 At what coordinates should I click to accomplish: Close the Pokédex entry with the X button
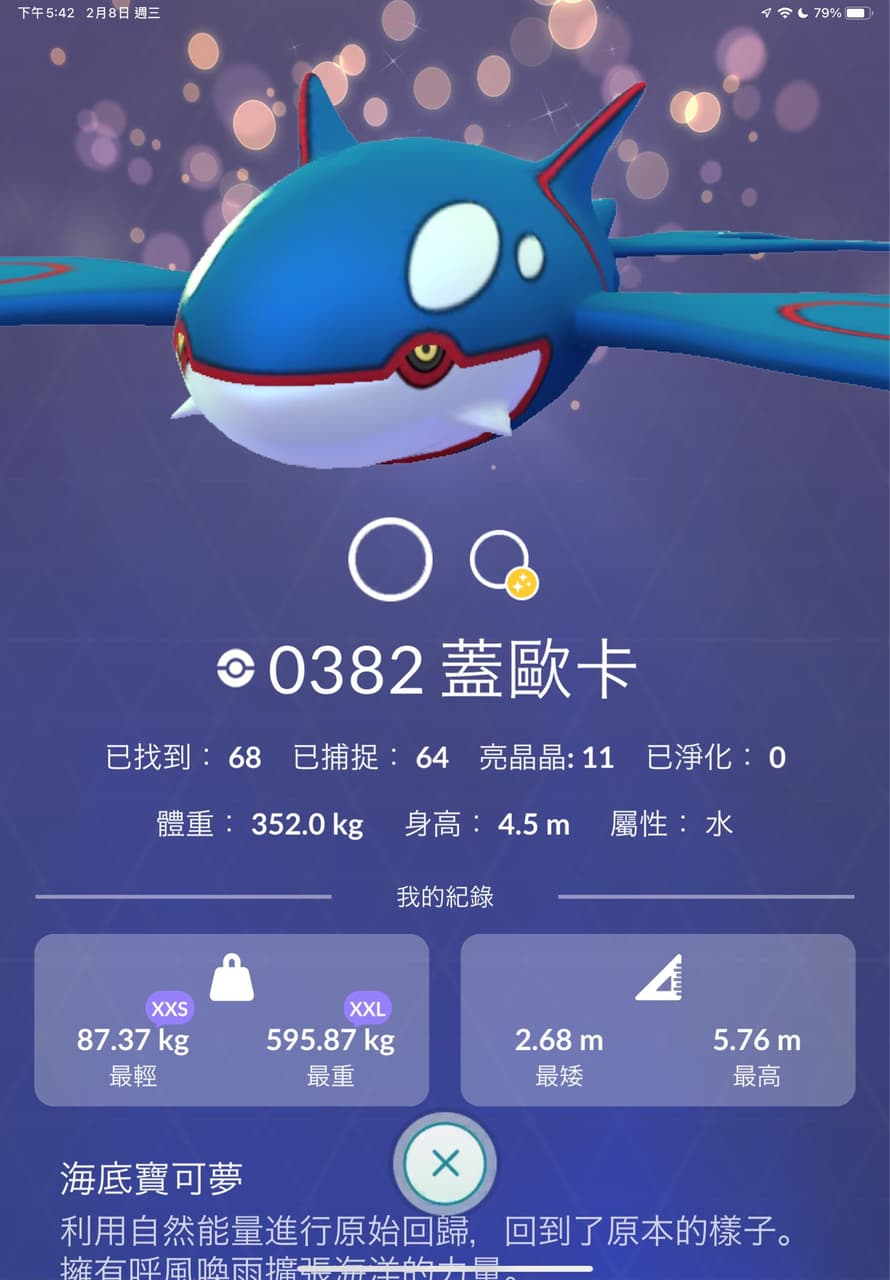(444, 1163)
